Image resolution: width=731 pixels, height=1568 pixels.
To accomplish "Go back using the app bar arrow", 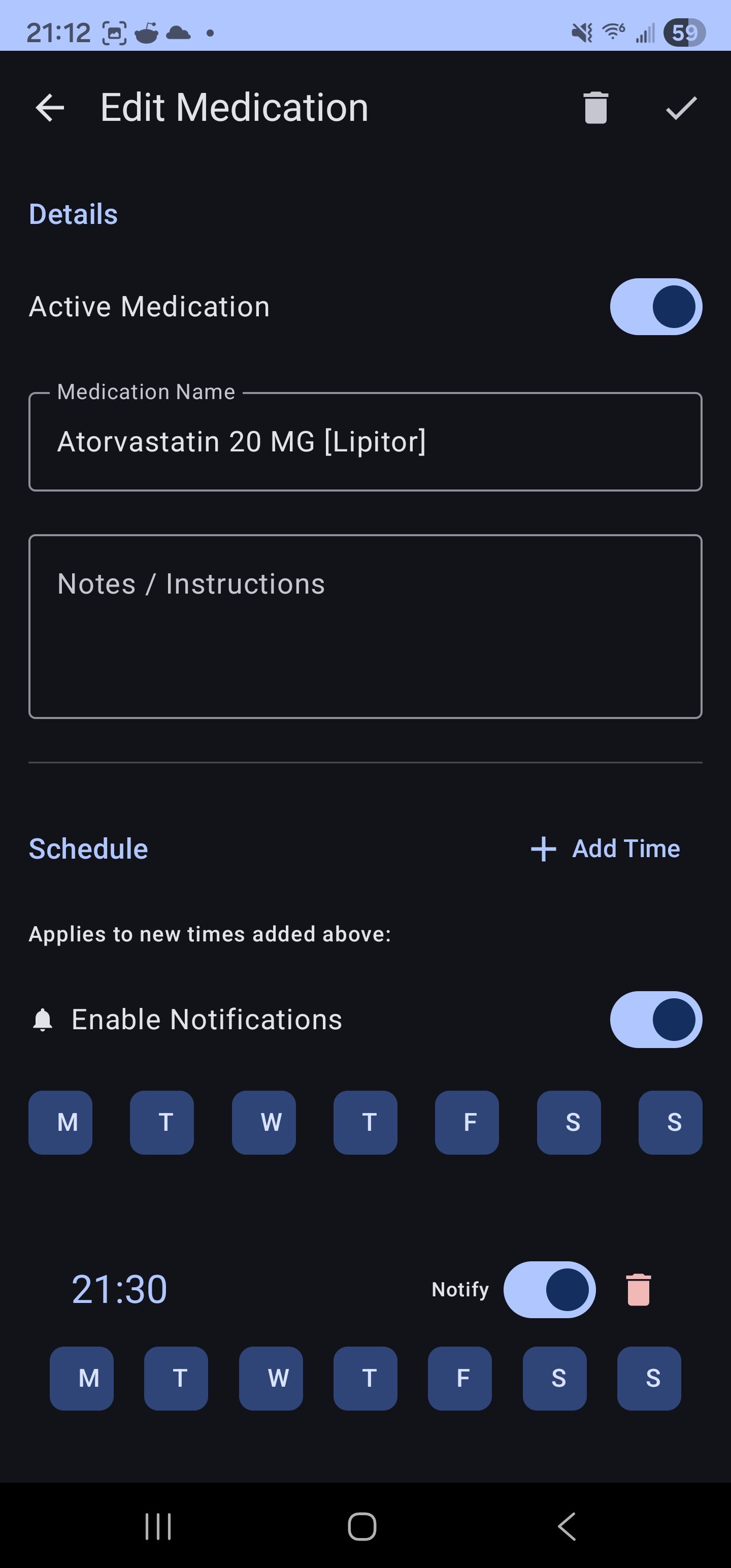I will click(x=50, y=108).
